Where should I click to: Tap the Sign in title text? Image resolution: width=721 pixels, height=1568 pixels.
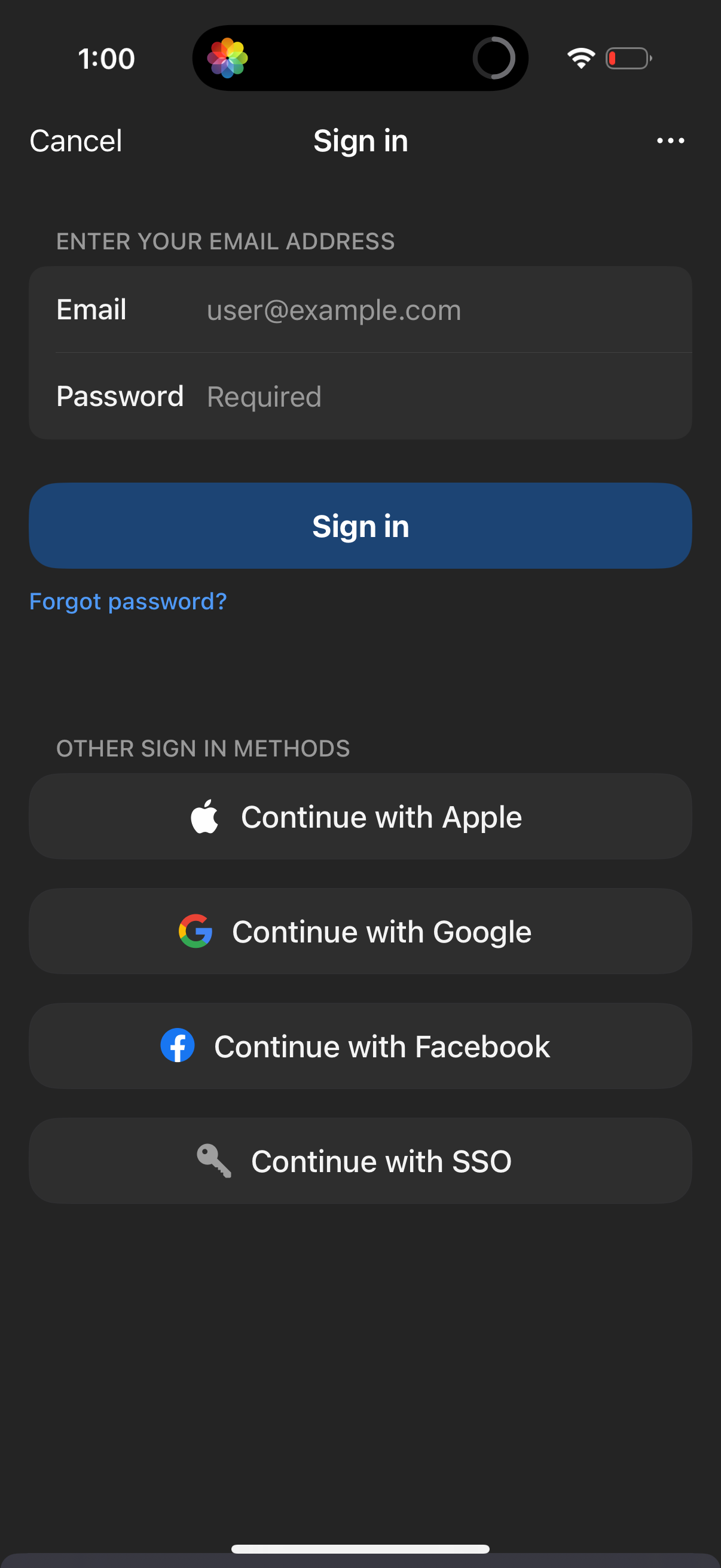(x=360, y=141)
